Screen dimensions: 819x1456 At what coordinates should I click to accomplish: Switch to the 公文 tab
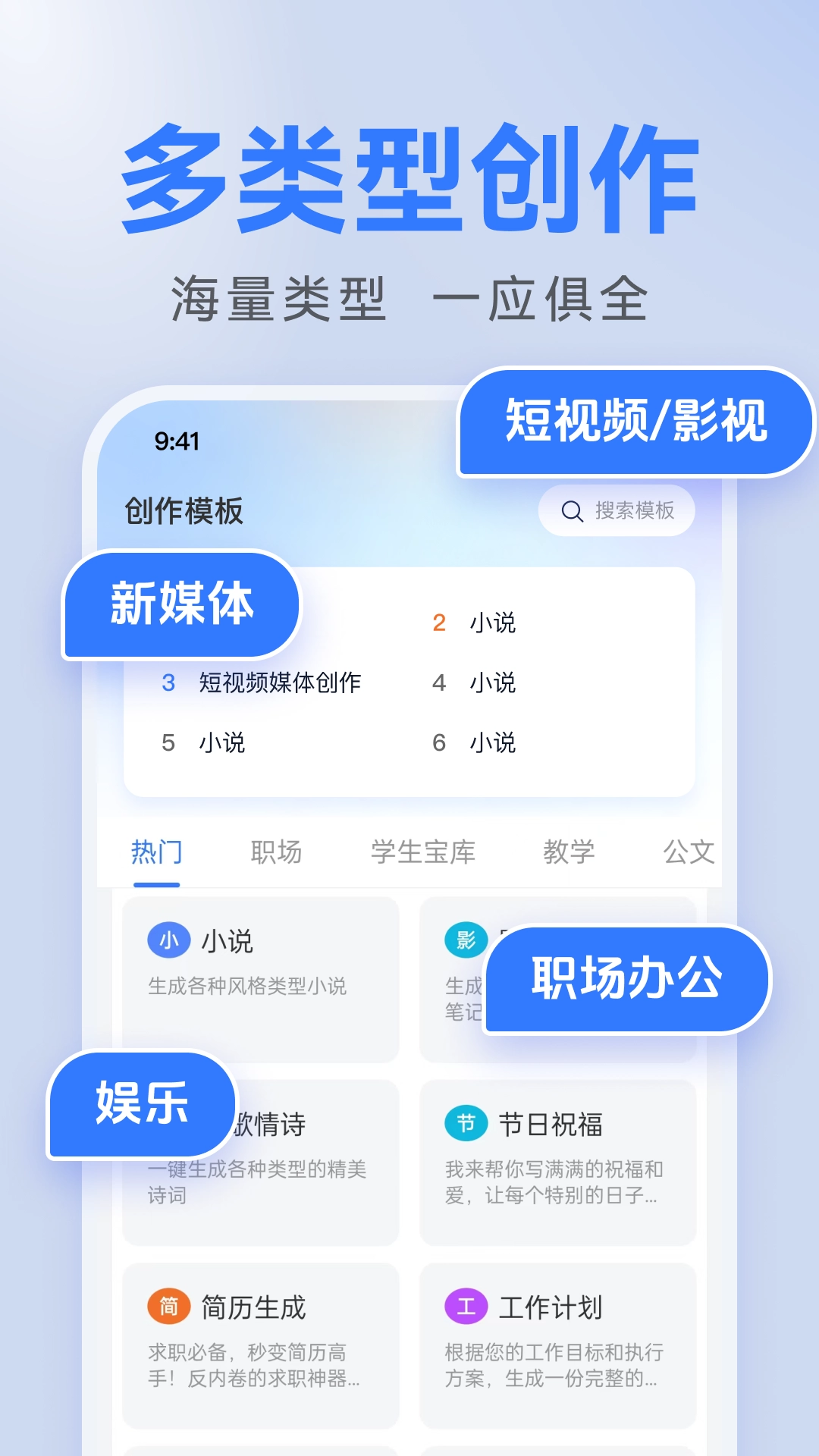click(x=689, y=852)
